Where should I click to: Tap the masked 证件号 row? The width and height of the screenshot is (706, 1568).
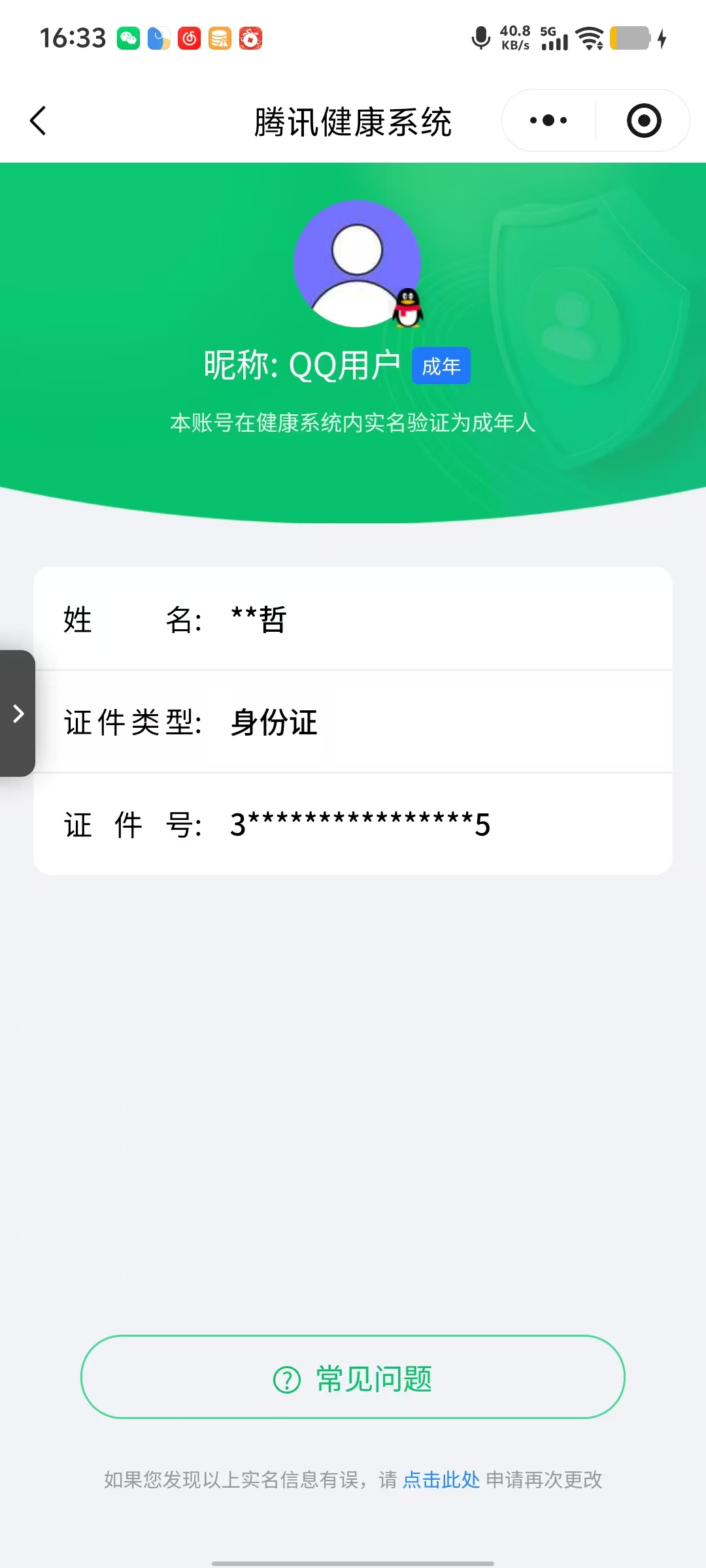pos(353,825)
